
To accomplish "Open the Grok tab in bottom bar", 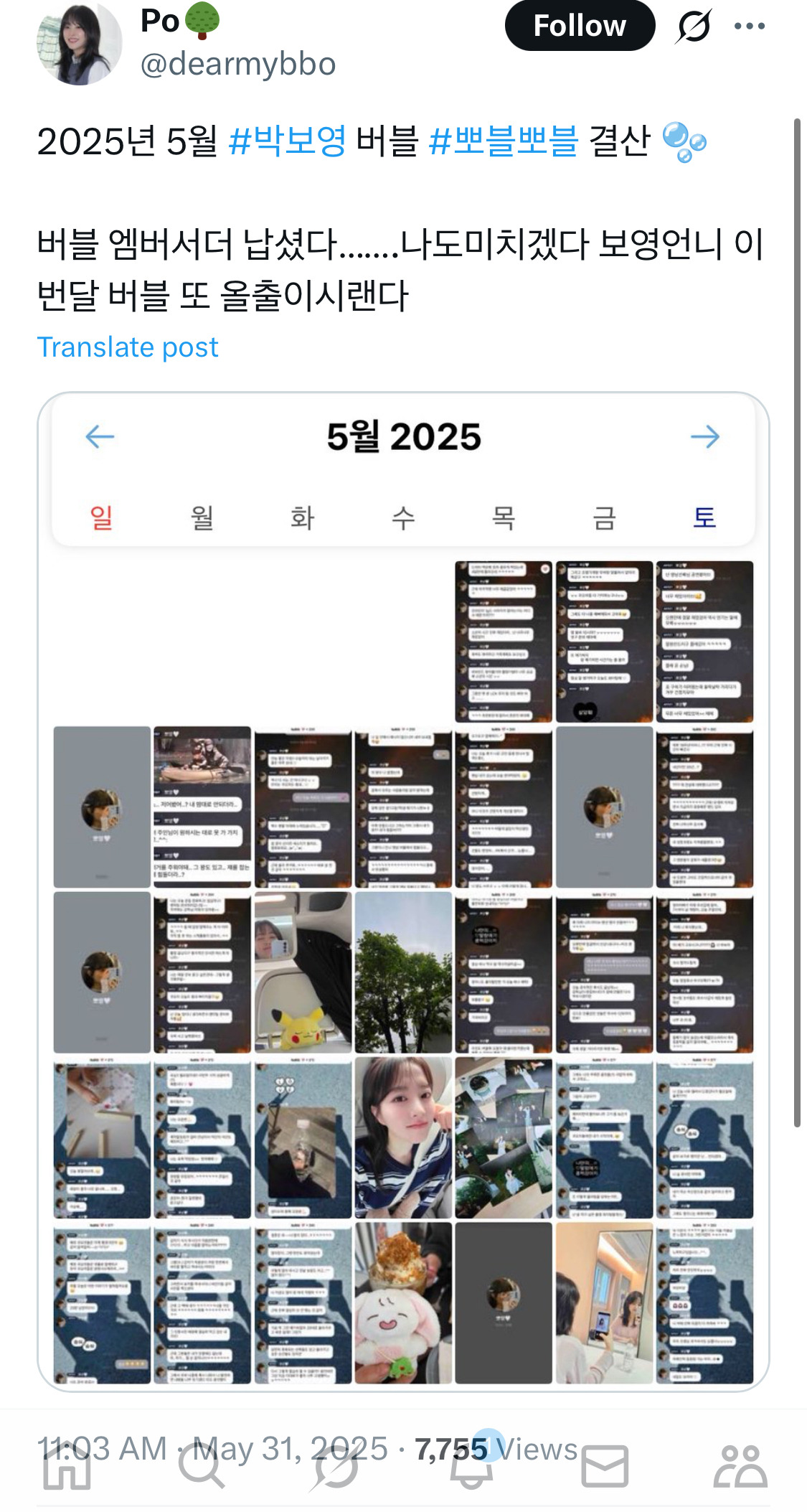I will (x=335, y=1466).
